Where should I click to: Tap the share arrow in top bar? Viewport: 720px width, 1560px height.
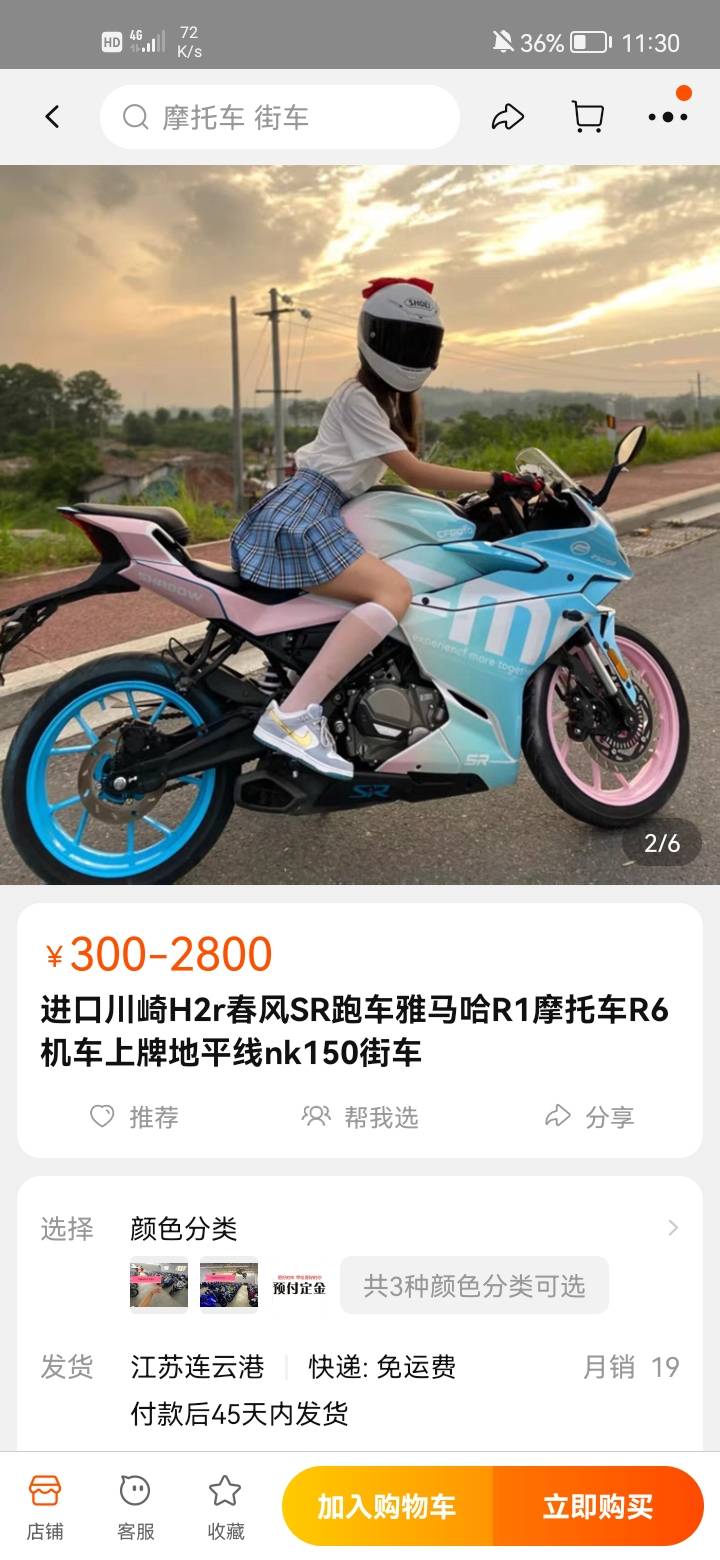507,117
